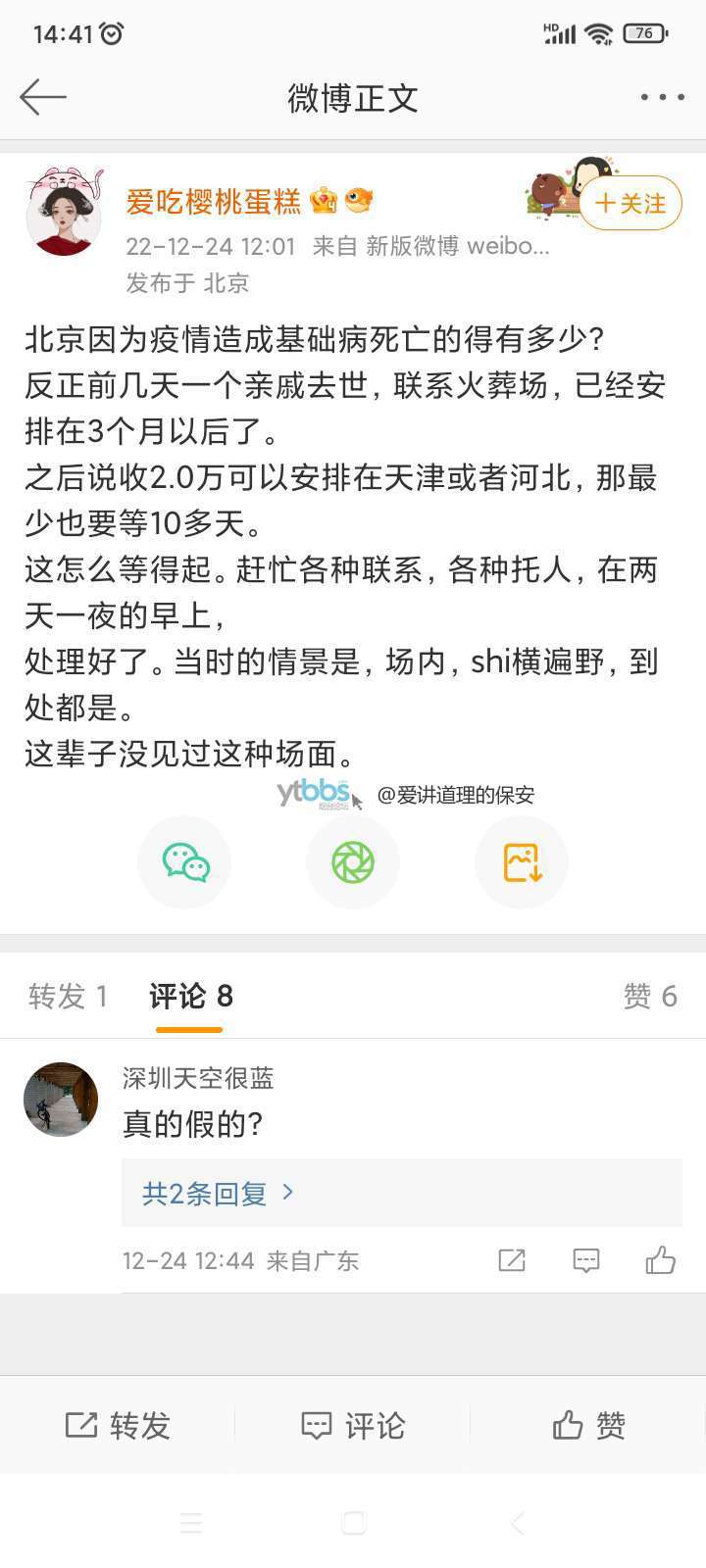This screenshot has width=706, height=1568.
Task: Like the post with bottom 赞
Action: click(588, 1425)
